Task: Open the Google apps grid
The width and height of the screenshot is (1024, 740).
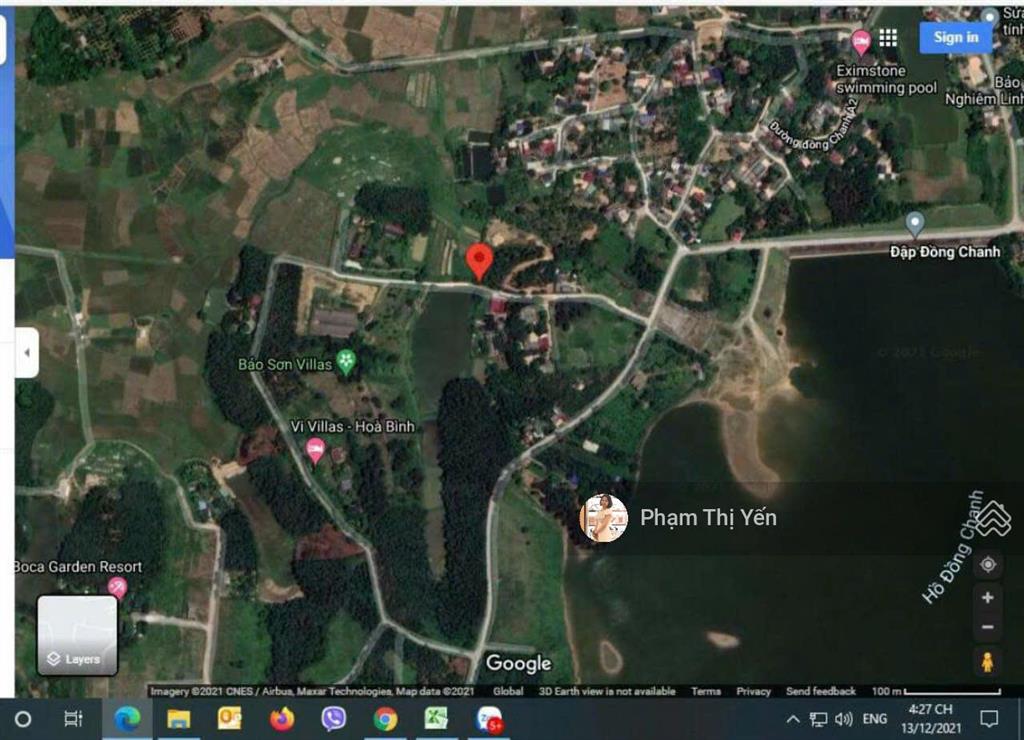Action: coord(887,37)
